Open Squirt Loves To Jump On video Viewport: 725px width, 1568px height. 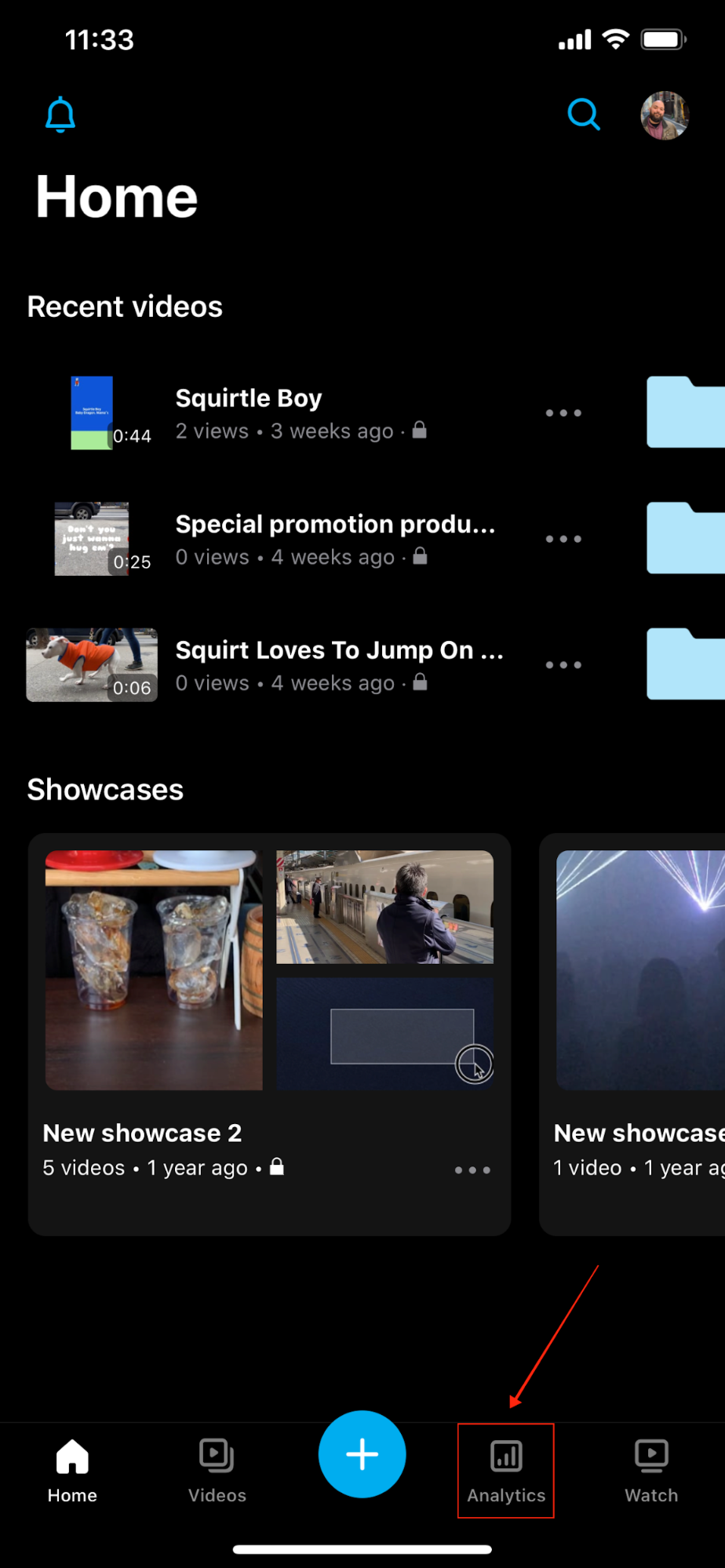[337, 664]
